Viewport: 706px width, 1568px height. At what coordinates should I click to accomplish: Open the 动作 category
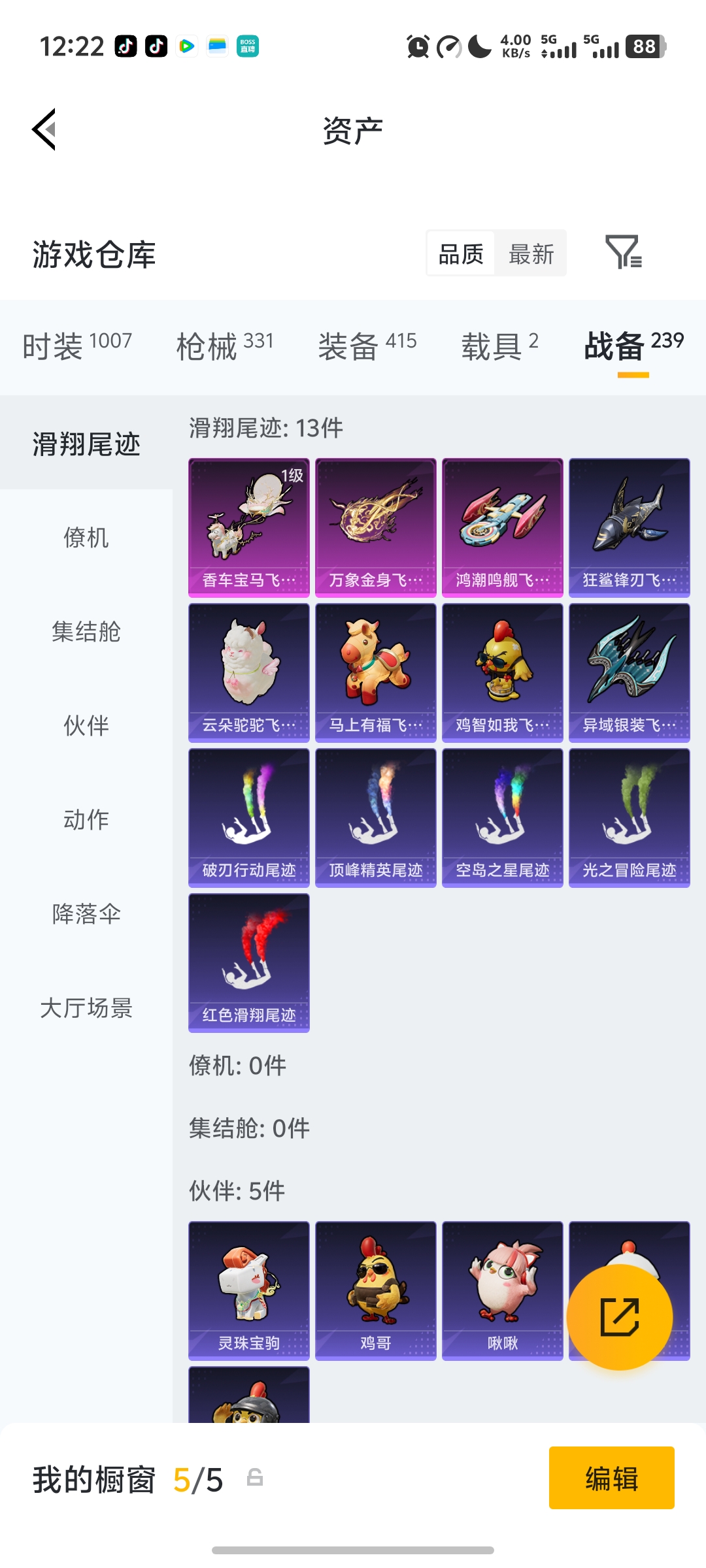[x=86, y=820]
